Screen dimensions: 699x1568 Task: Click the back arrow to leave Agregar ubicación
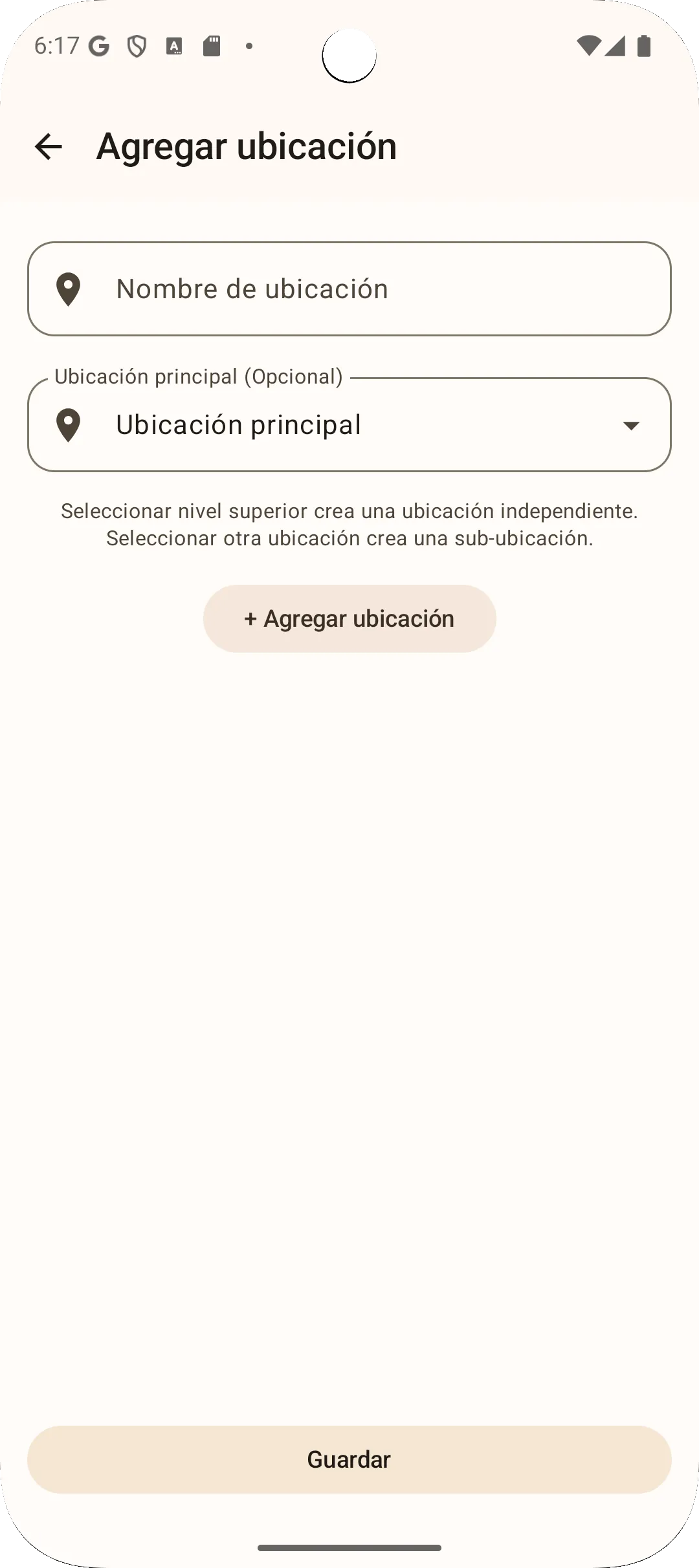coord(49,147)
